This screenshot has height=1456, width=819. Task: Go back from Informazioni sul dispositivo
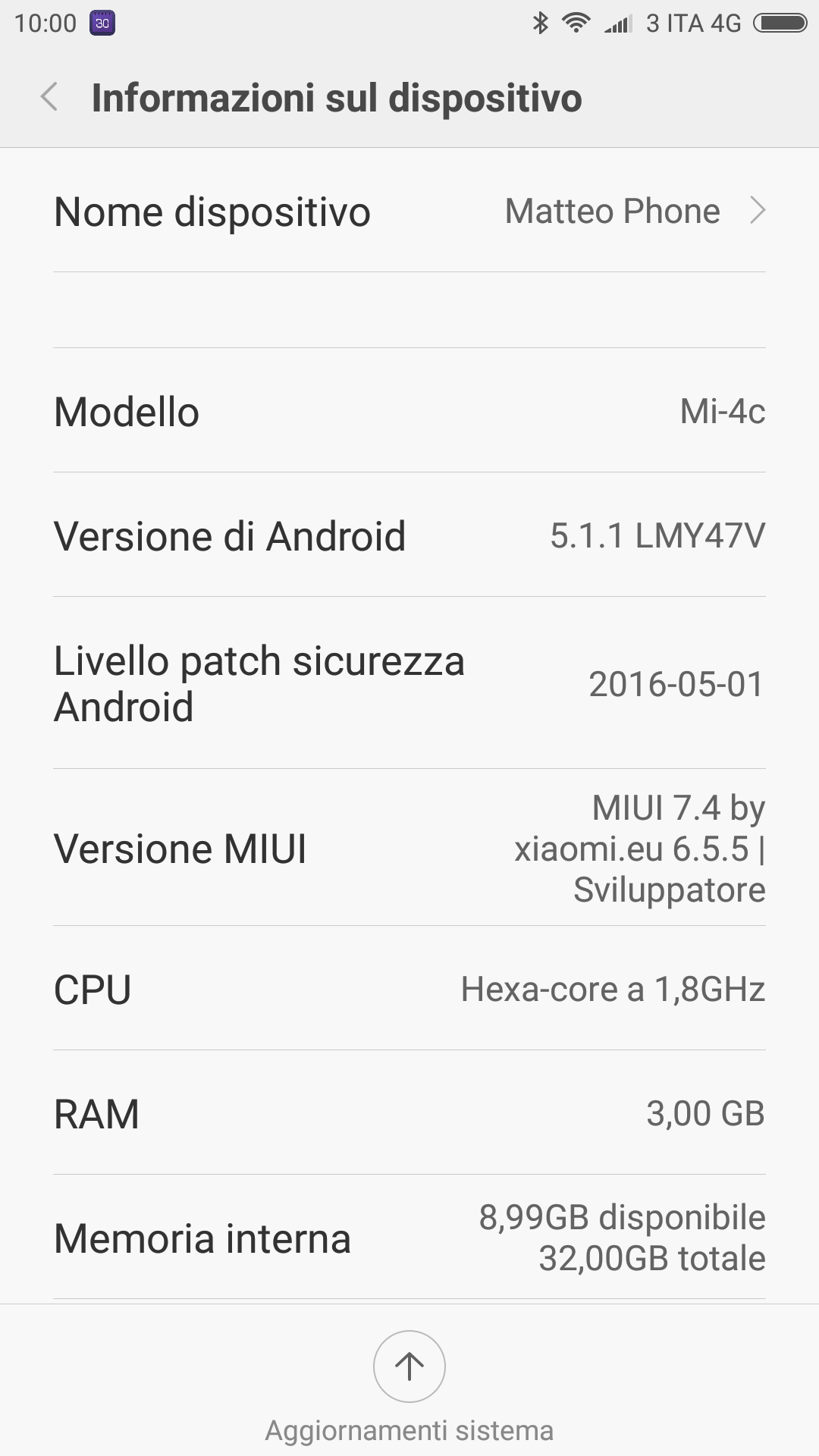(49, 98)
